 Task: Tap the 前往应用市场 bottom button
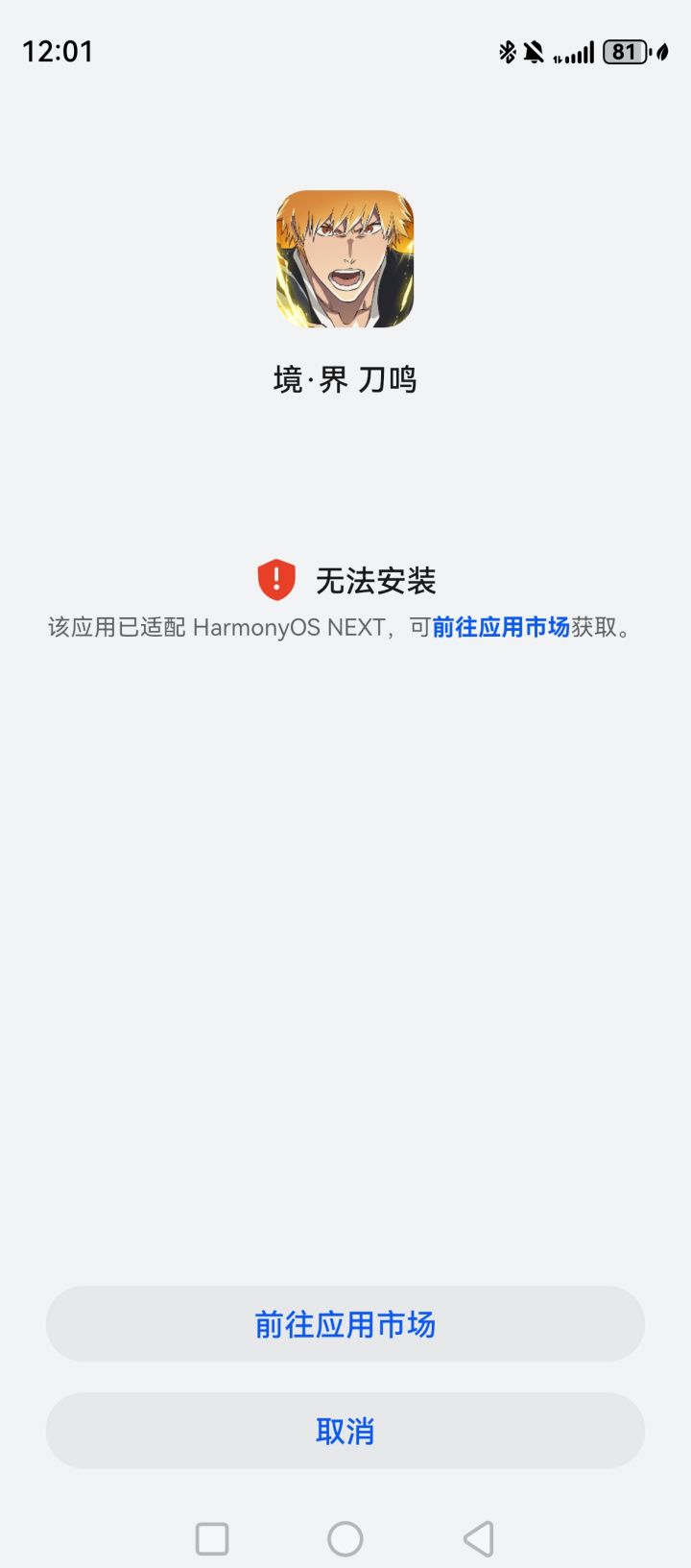[x=345, y=1325]
